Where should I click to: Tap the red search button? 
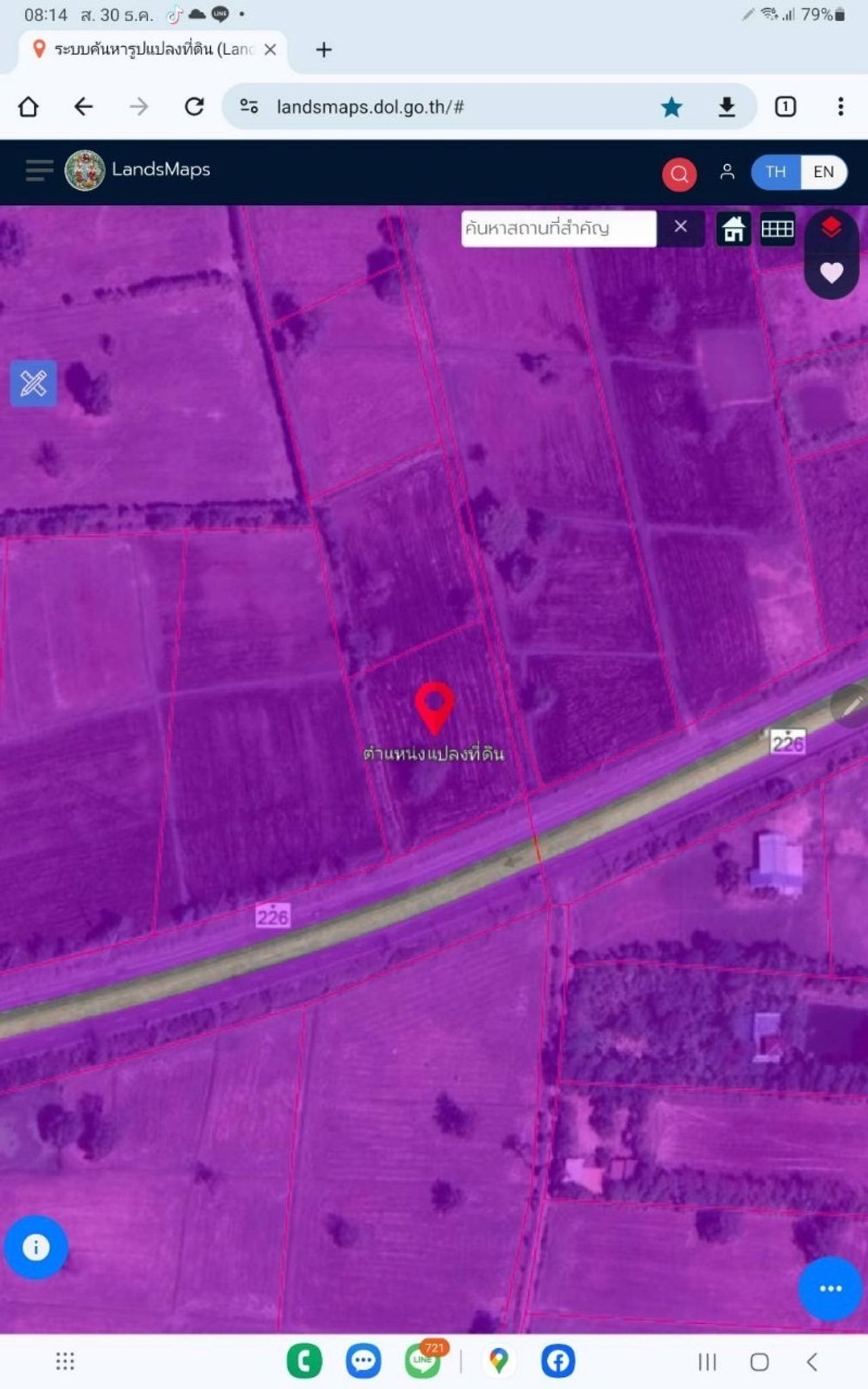pos(679,174)
